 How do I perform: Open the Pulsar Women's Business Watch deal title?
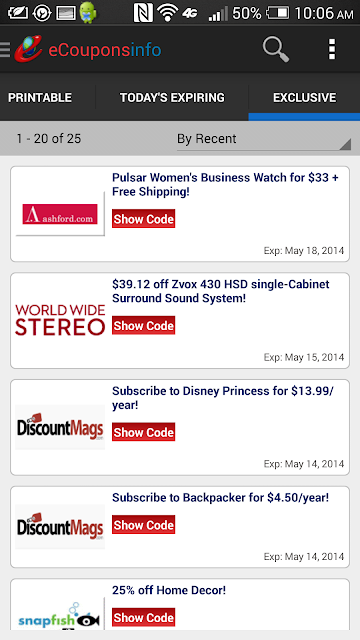[225, 184]
